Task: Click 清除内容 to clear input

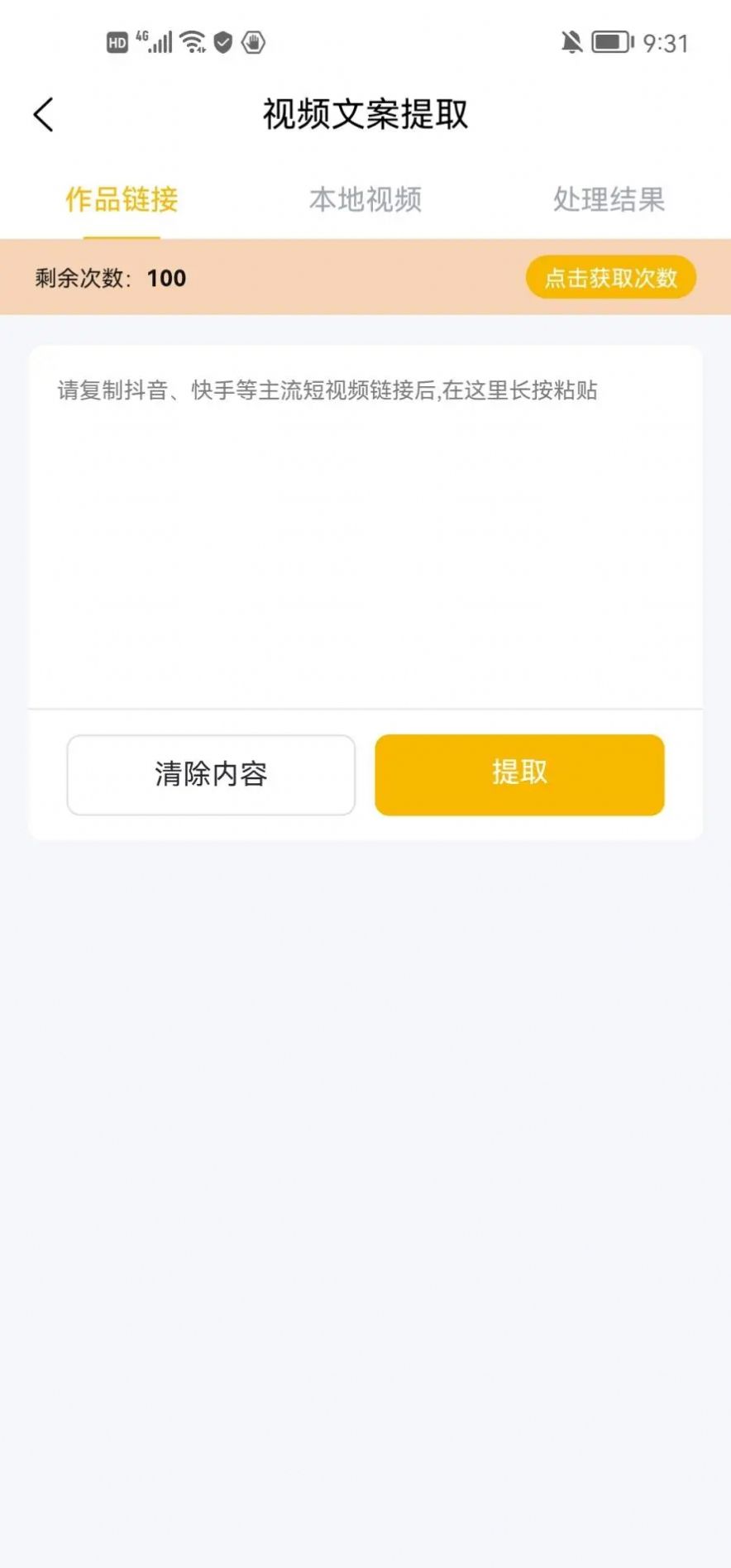Action: (x=211, y=774)
